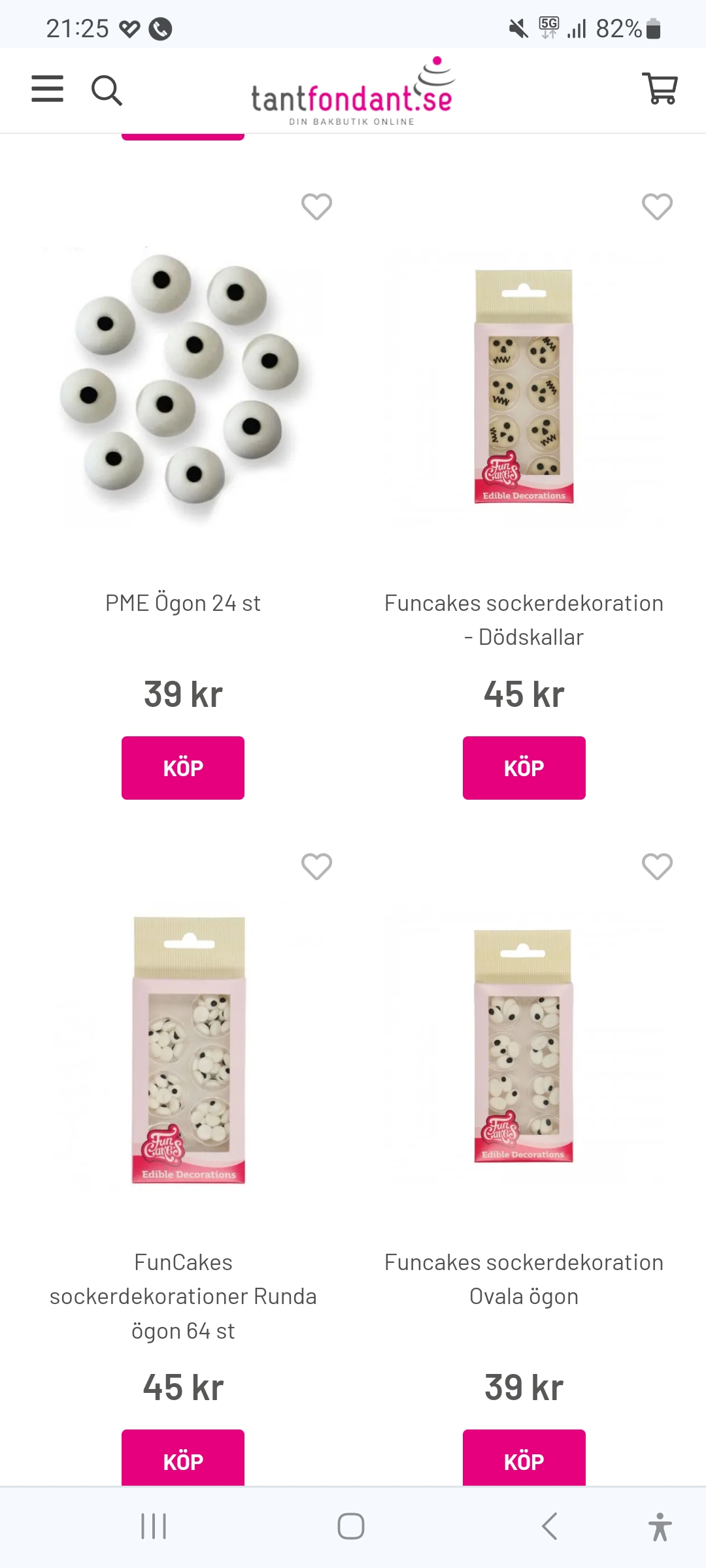Buy PME Ögon 24 st with KÖP
706x1568 pixels.
click(183, 768)
